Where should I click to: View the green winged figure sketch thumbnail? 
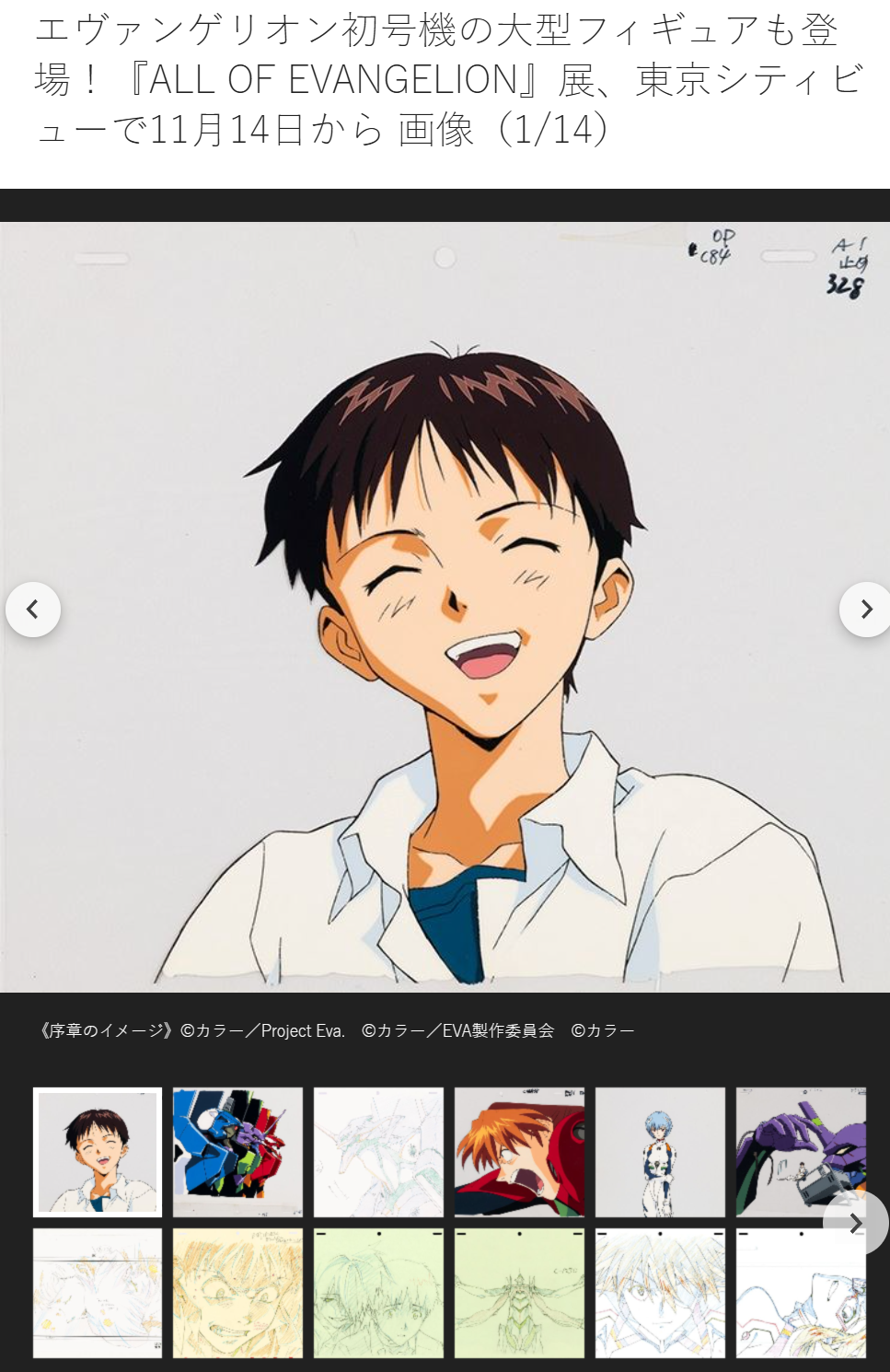tap(519, 1293)
